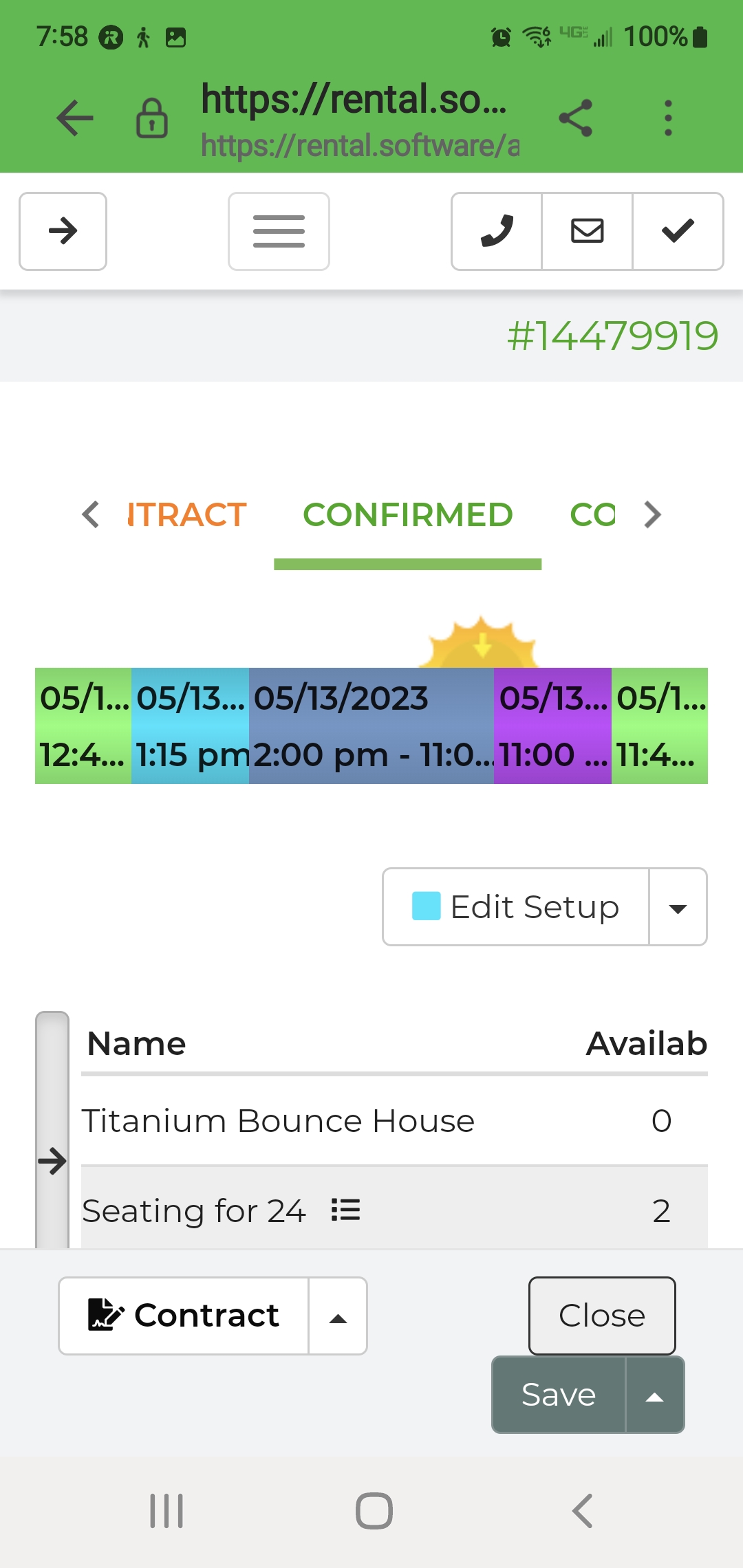Expand the Contract options arrow
The image size is (743, 1568).
(338, 1317)
